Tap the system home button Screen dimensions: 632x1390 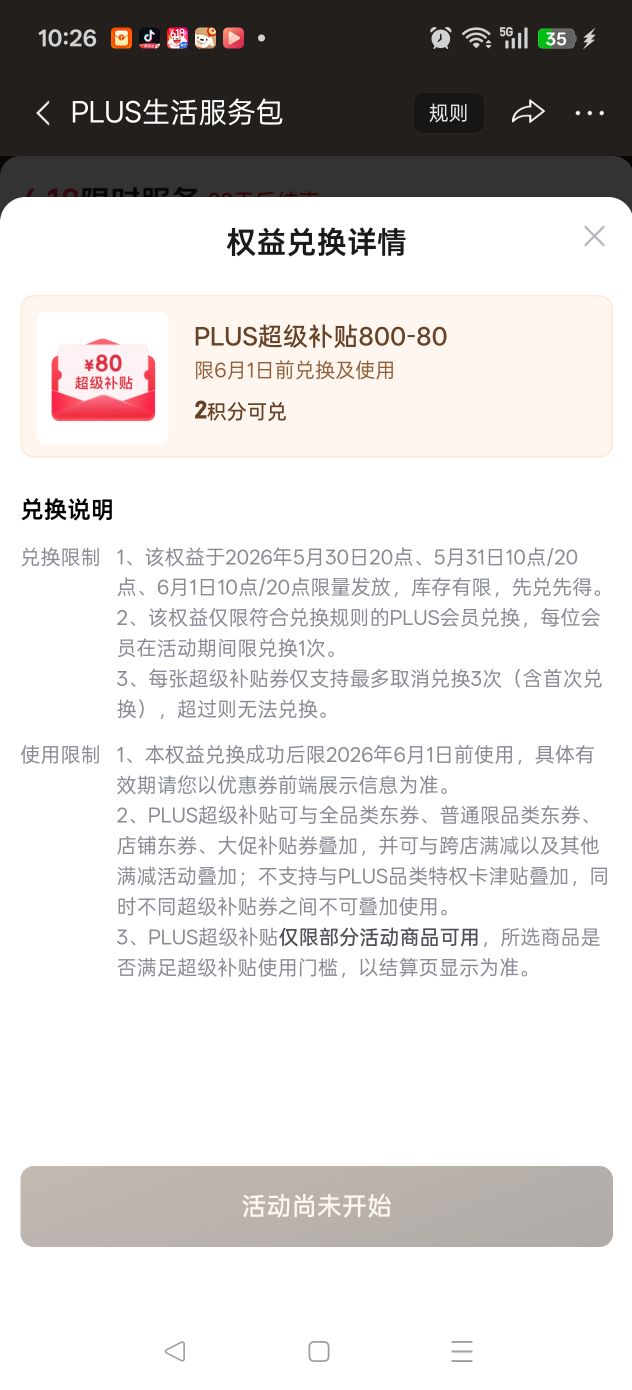(319, 1352)
